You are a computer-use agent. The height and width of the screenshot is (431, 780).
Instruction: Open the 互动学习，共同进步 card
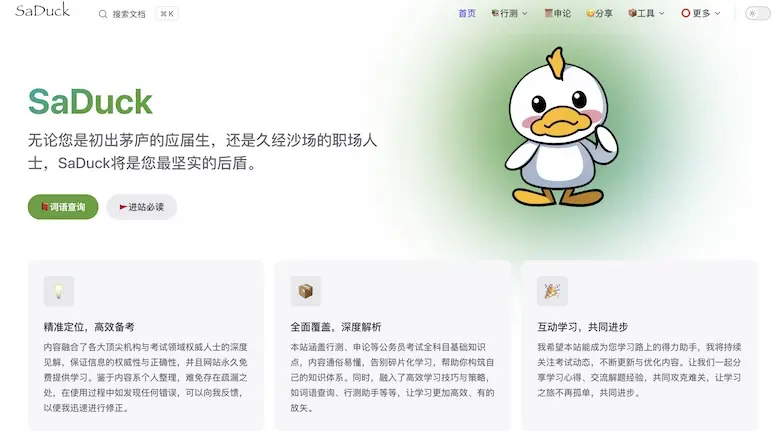[x=639, y=345]
